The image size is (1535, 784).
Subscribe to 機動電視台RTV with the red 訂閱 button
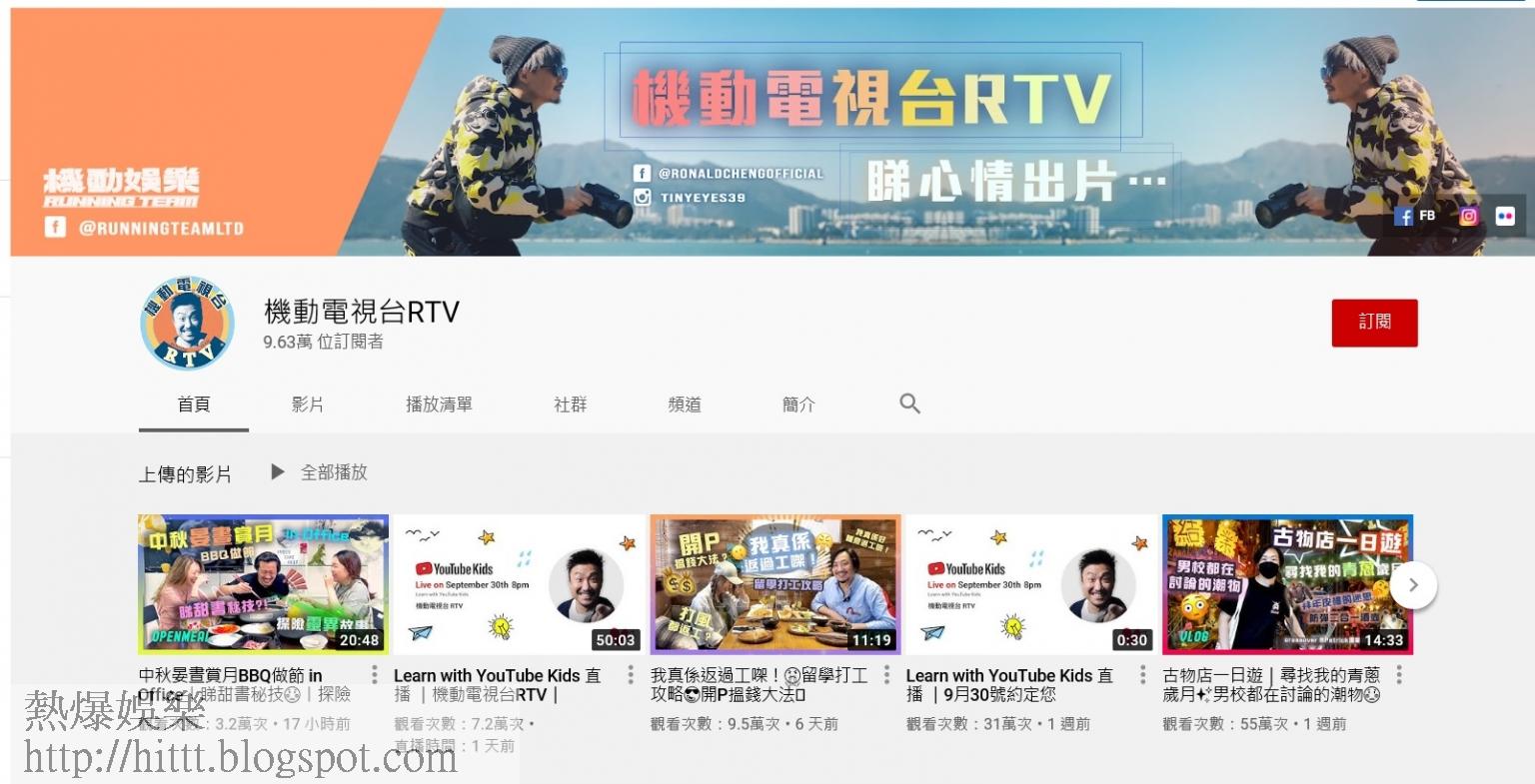tap(1374, 323)
